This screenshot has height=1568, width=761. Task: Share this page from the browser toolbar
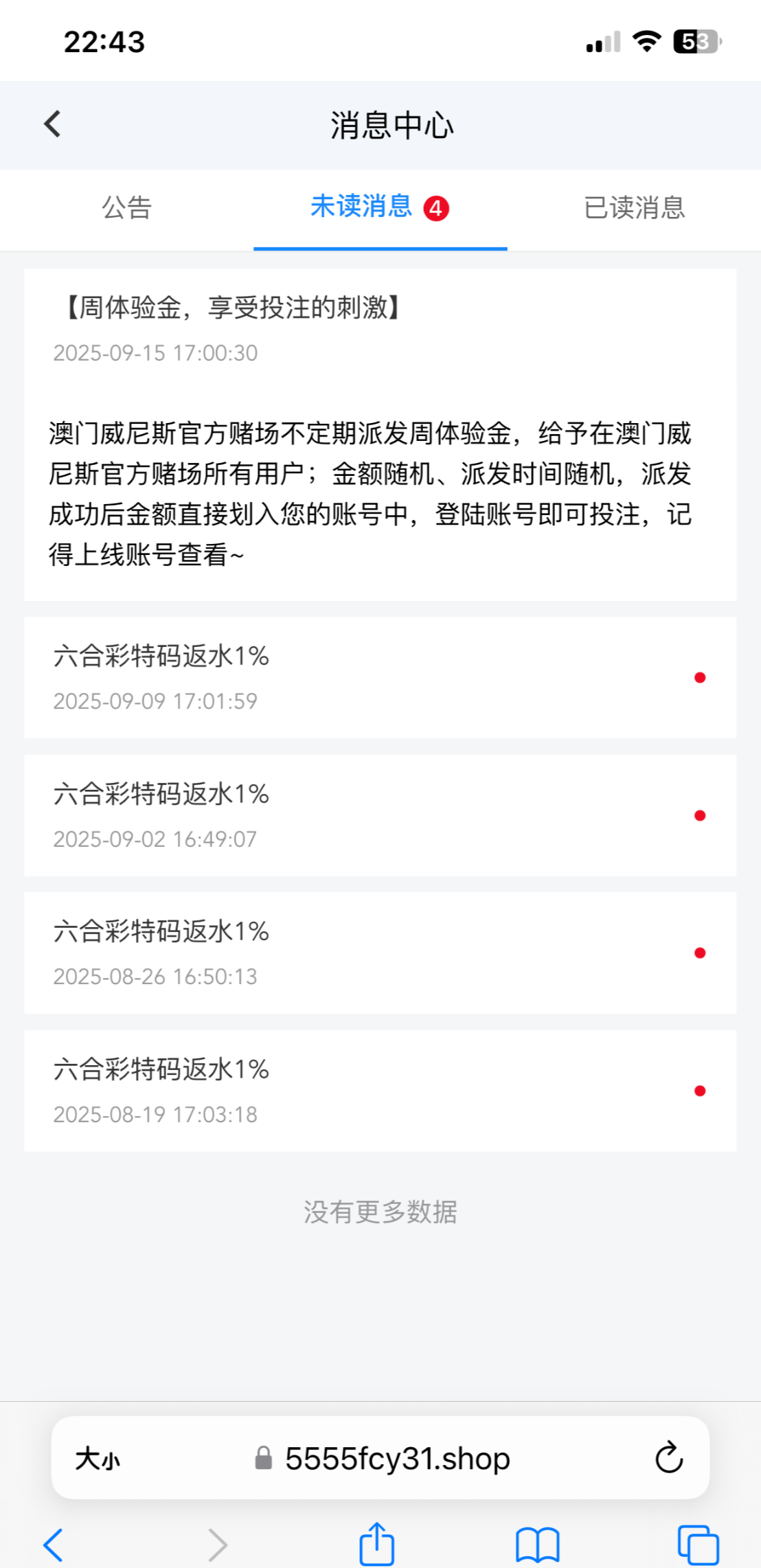point(377,1544)
